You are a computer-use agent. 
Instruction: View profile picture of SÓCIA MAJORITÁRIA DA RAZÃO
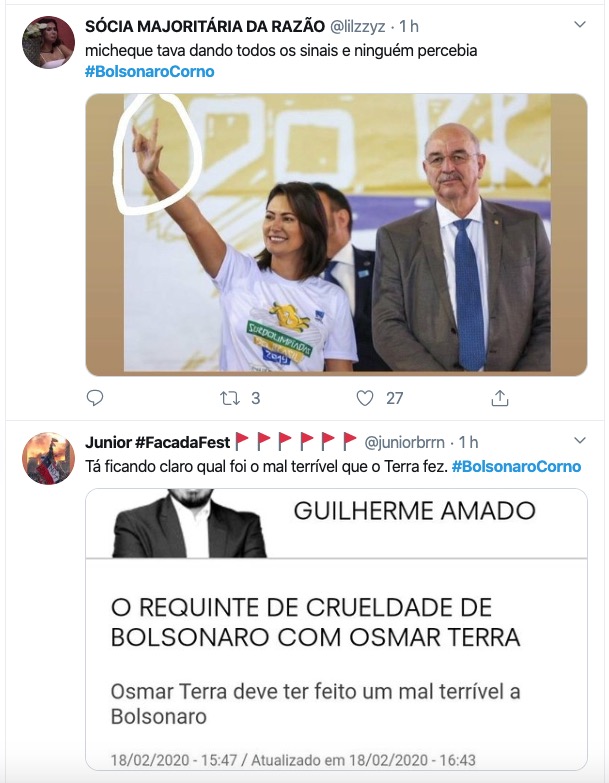tap(48, 43)
